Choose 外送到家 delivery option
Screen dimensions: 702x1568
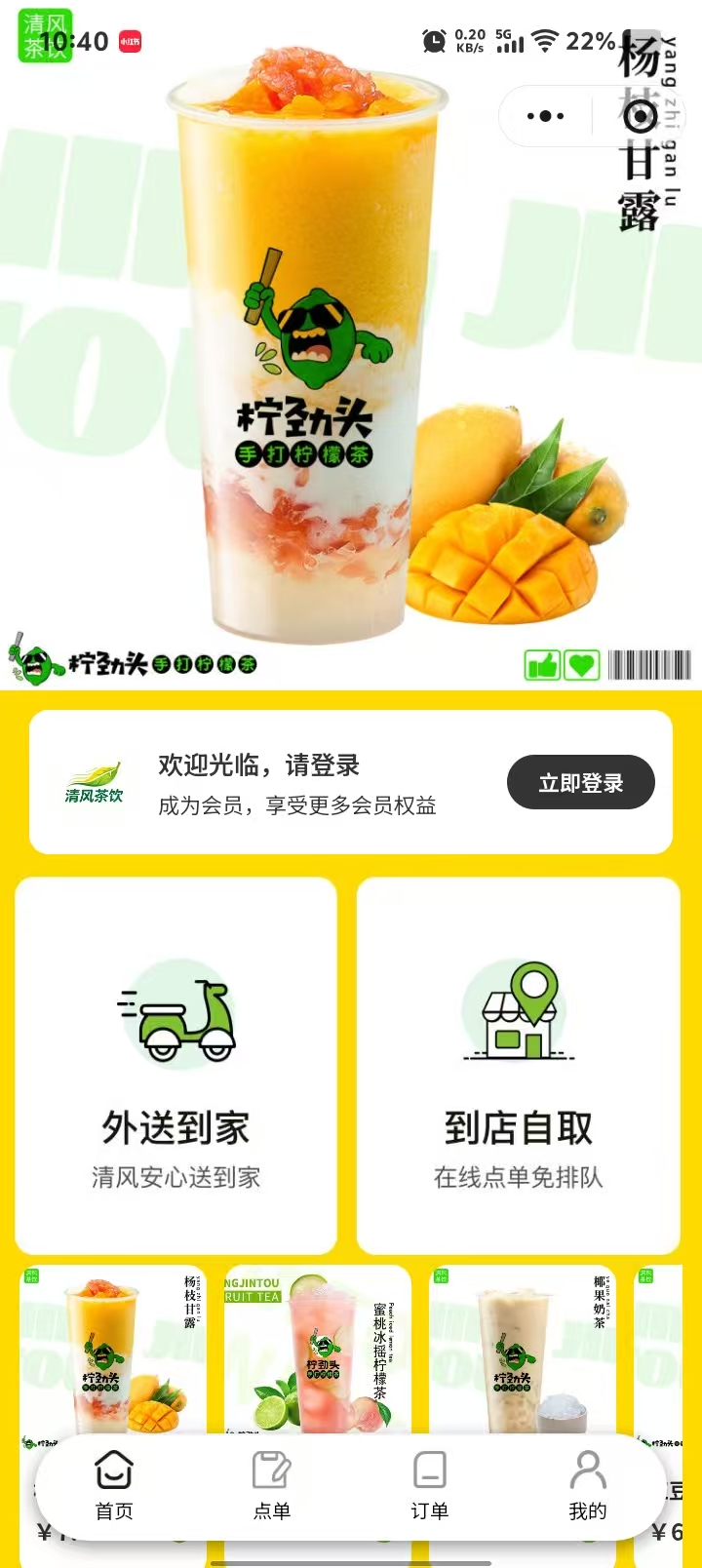click(x=176, y=1065)
